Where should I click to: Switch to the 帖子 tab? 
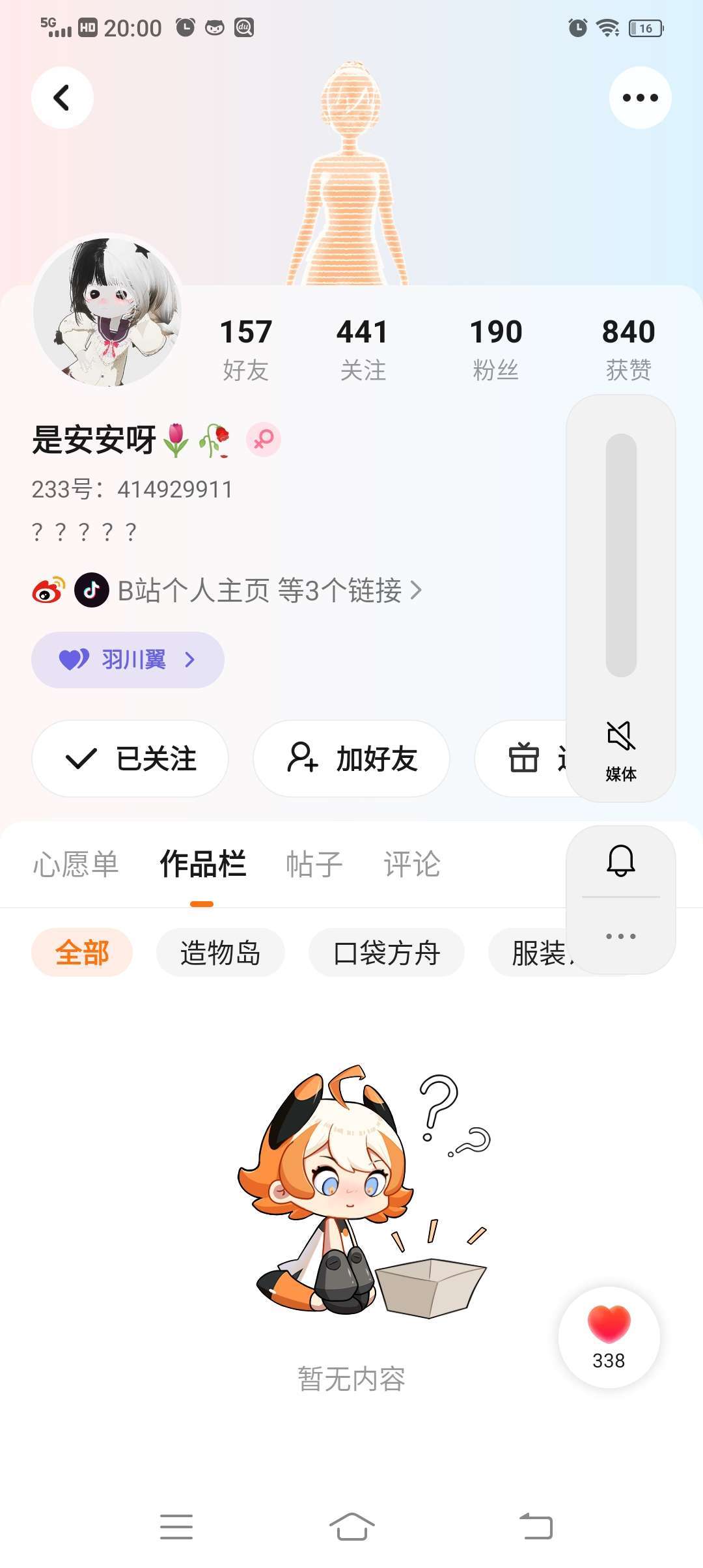point(314,864)
